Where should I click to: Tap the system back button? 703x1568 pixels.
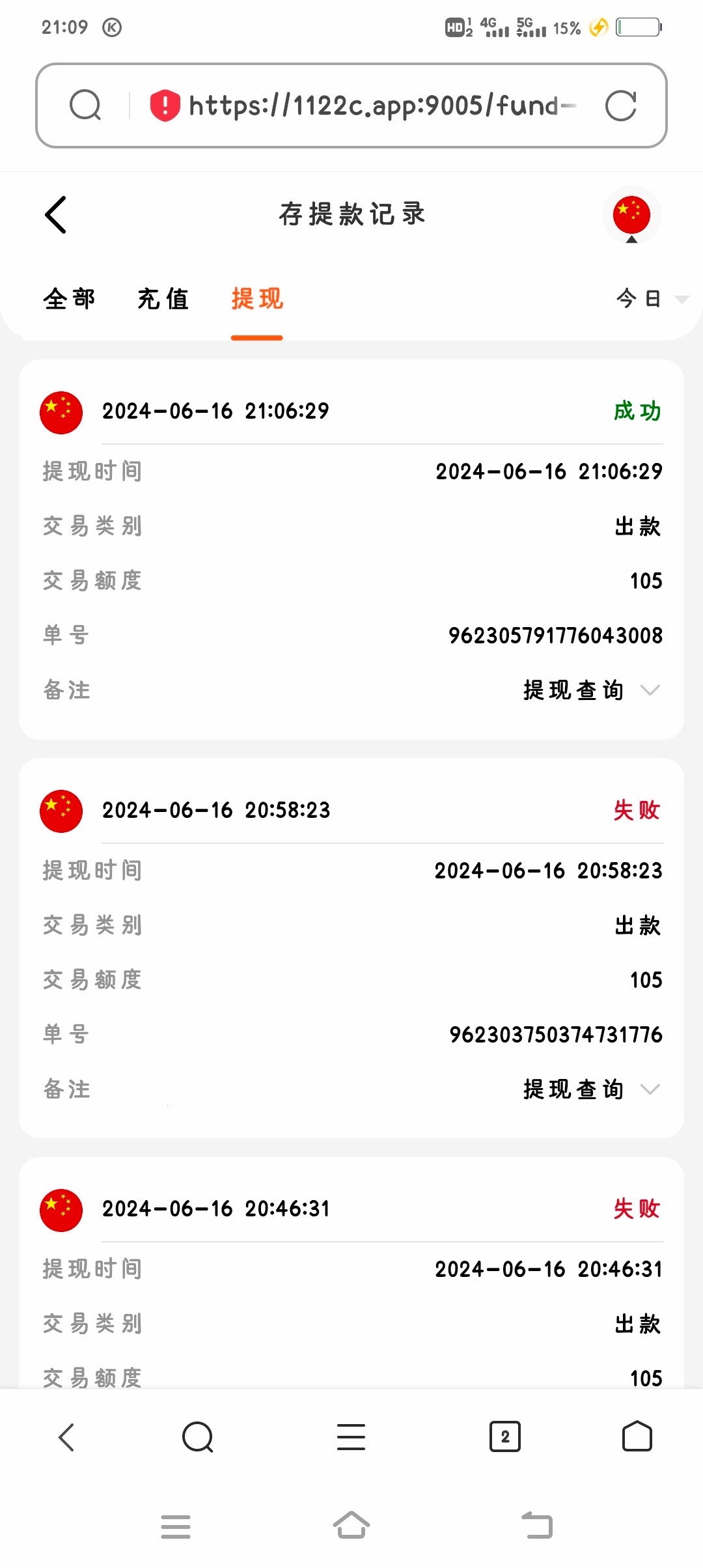(x=537, y=1526)
